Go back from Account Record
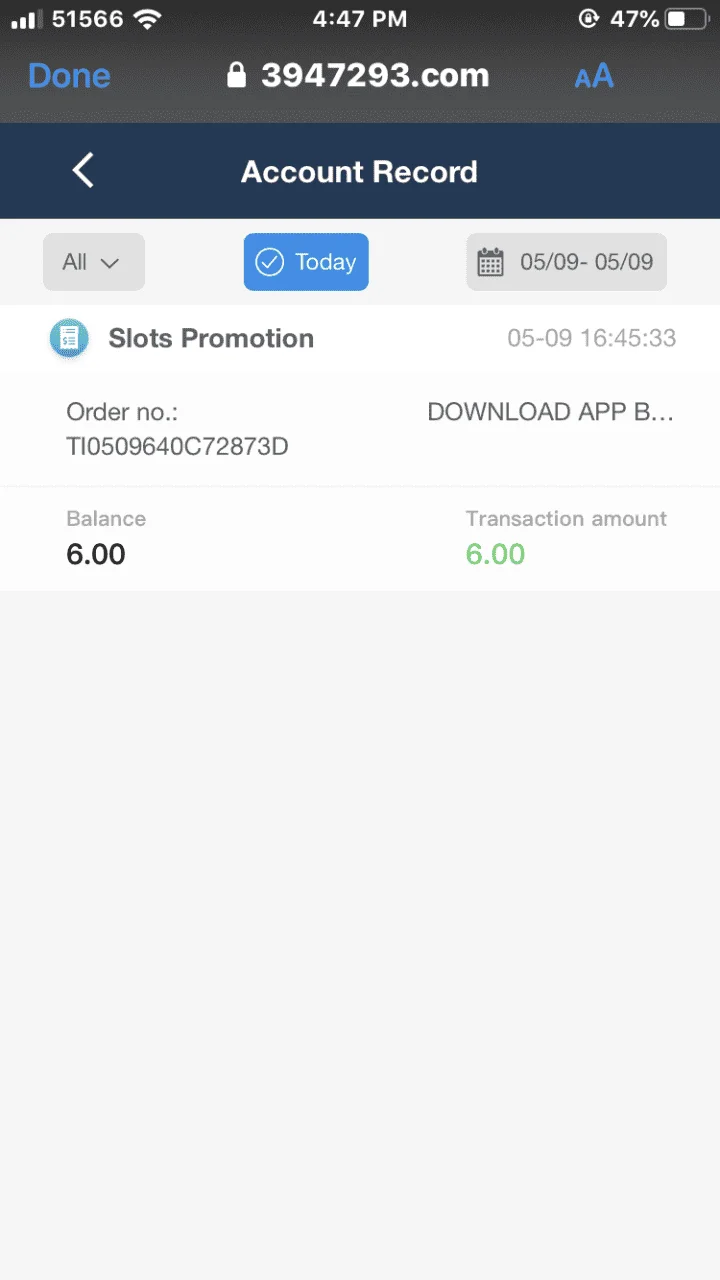 pyautogui.click(x=83, y=171)
